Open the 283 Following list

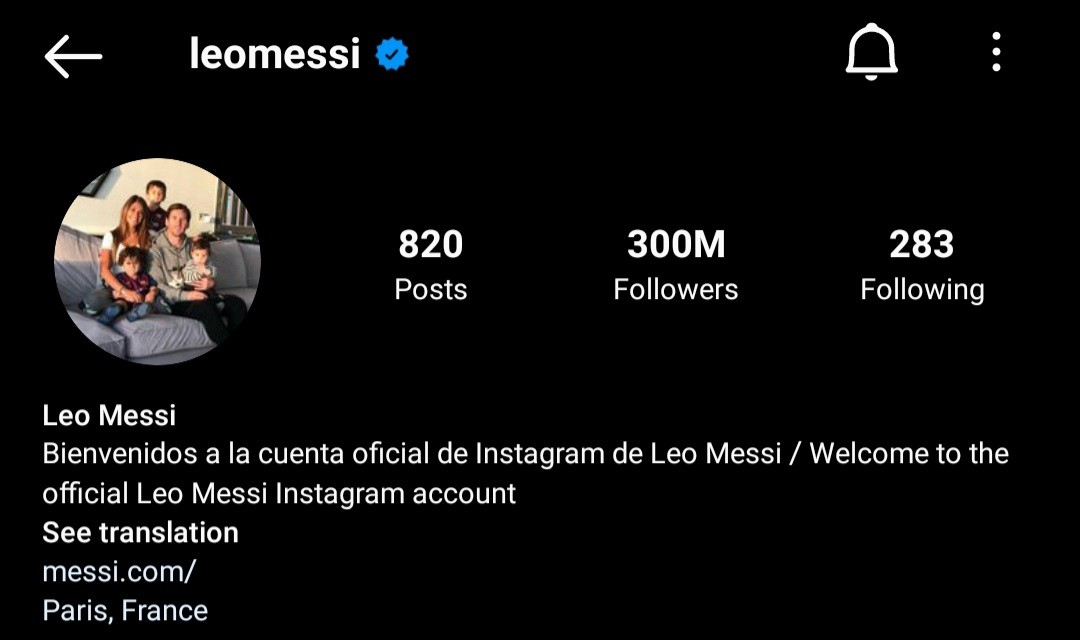tap(922, 265)
